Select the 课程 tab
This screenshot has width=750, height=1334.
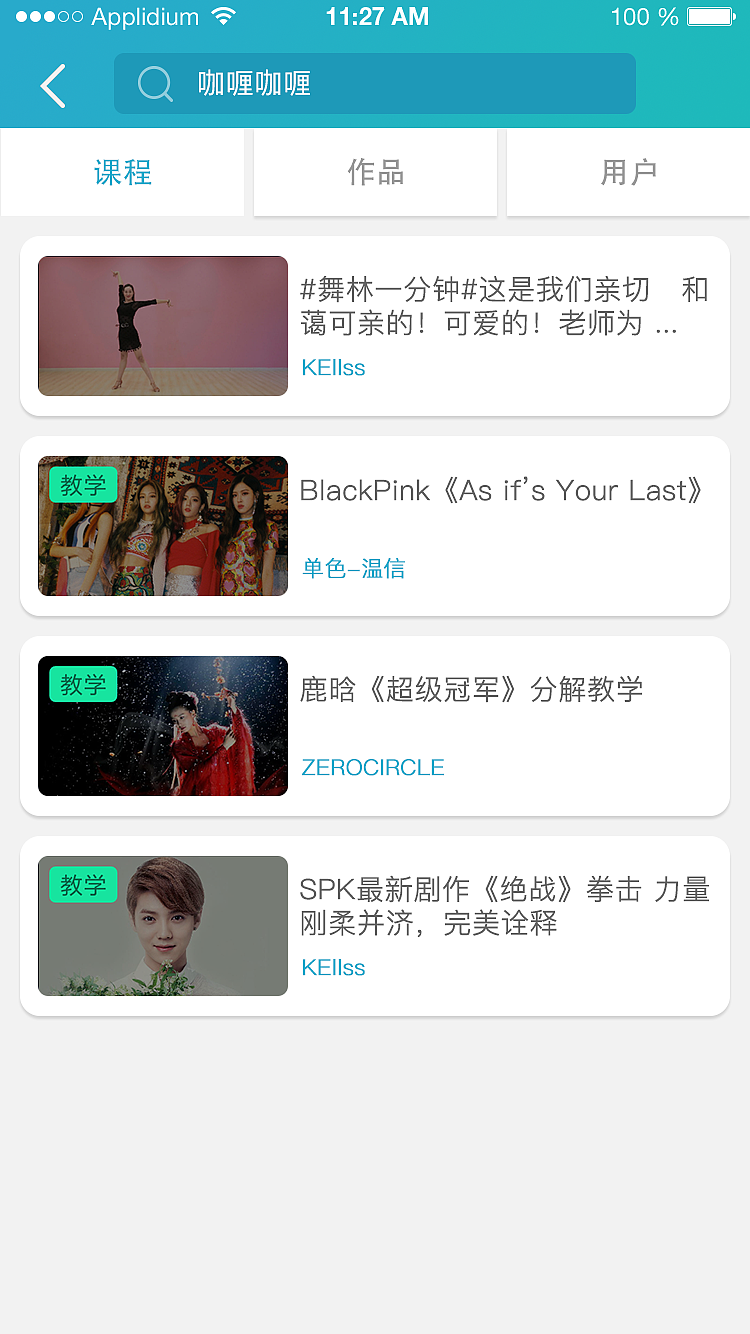(x=122, y=172)
